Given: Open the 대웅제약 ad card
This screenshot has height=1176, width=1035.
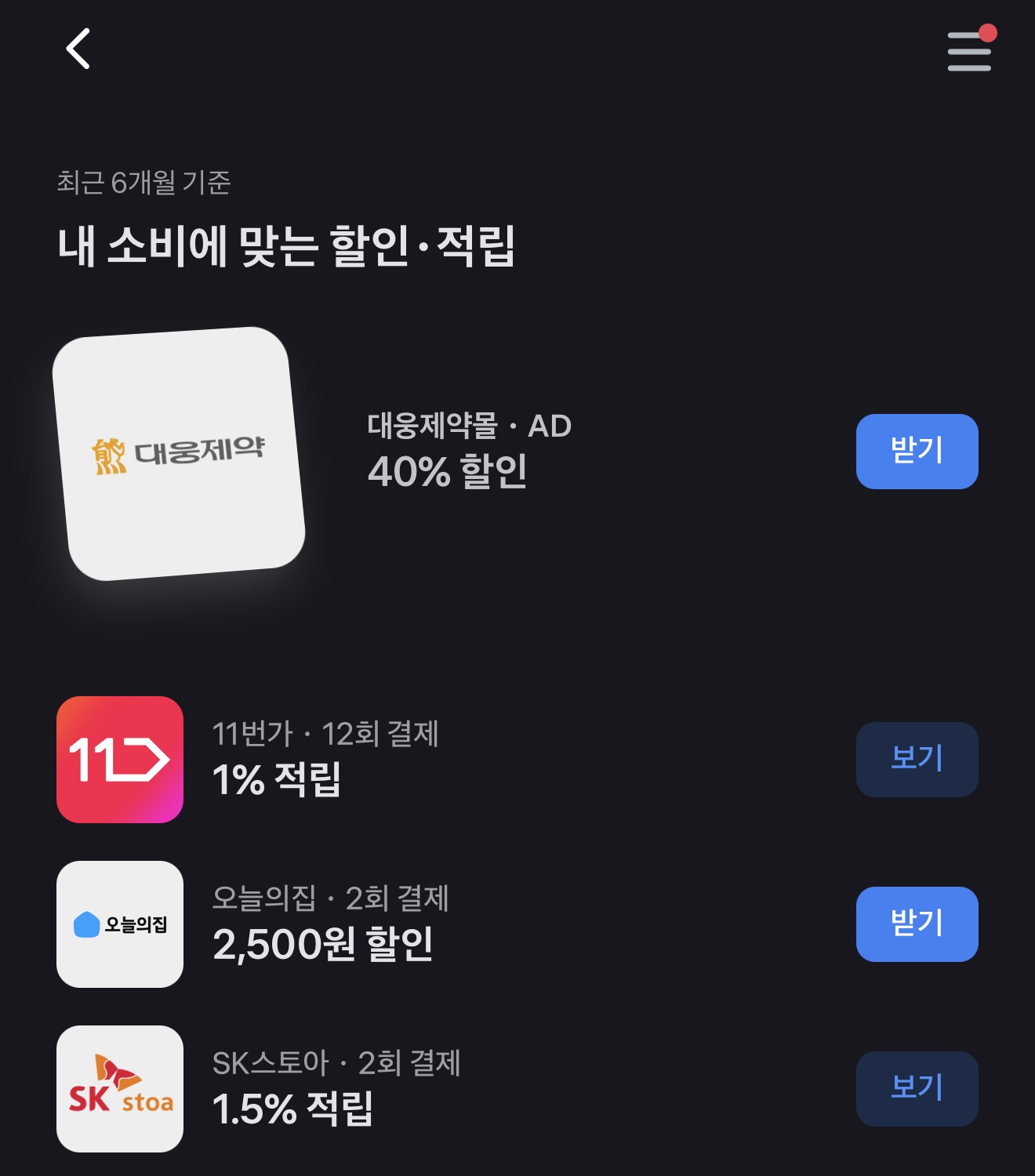Looking at the screenshot, I should (x=179, y=454).
